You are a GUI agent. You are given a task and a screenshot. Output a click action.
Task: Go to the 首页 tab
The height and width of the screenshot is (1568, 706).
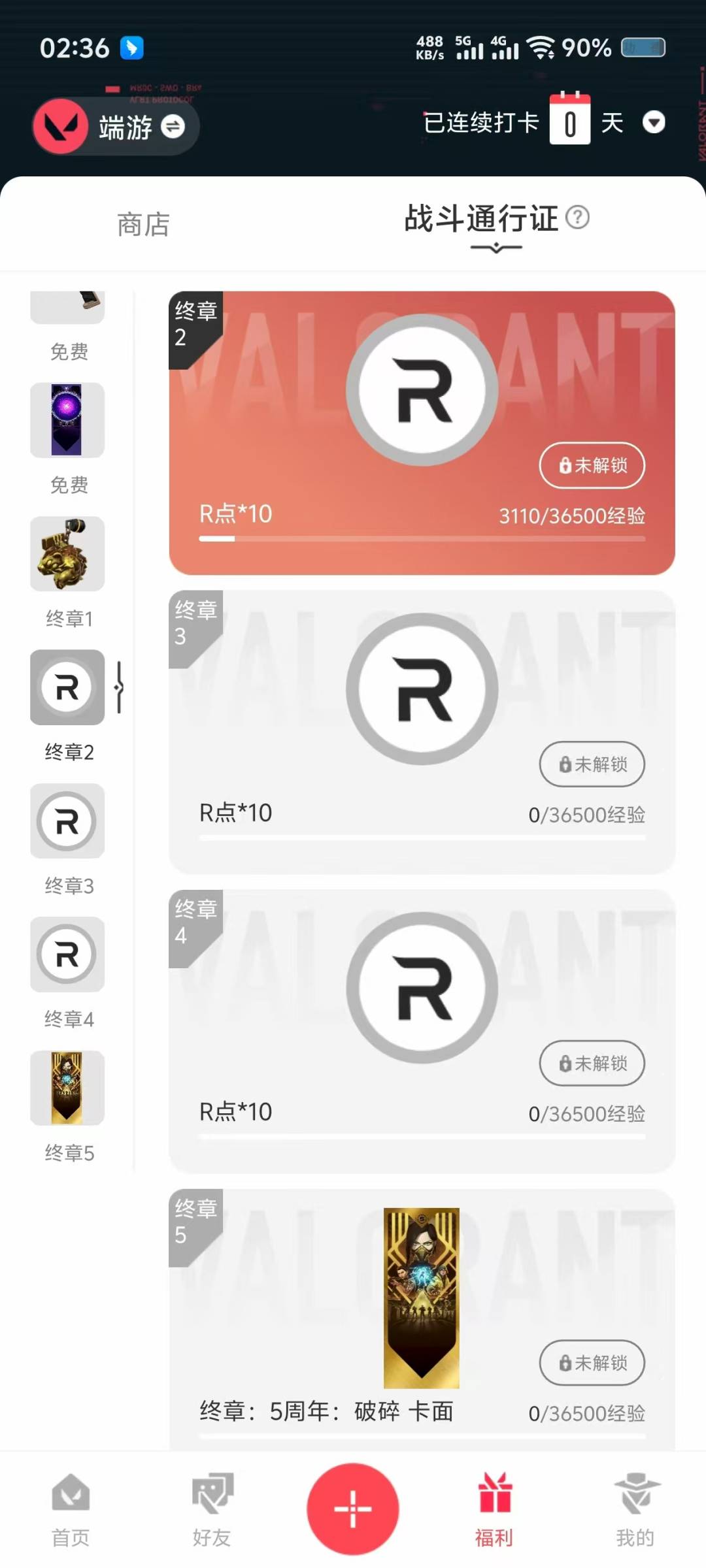pyautogui.click(x=71, y=1509)
